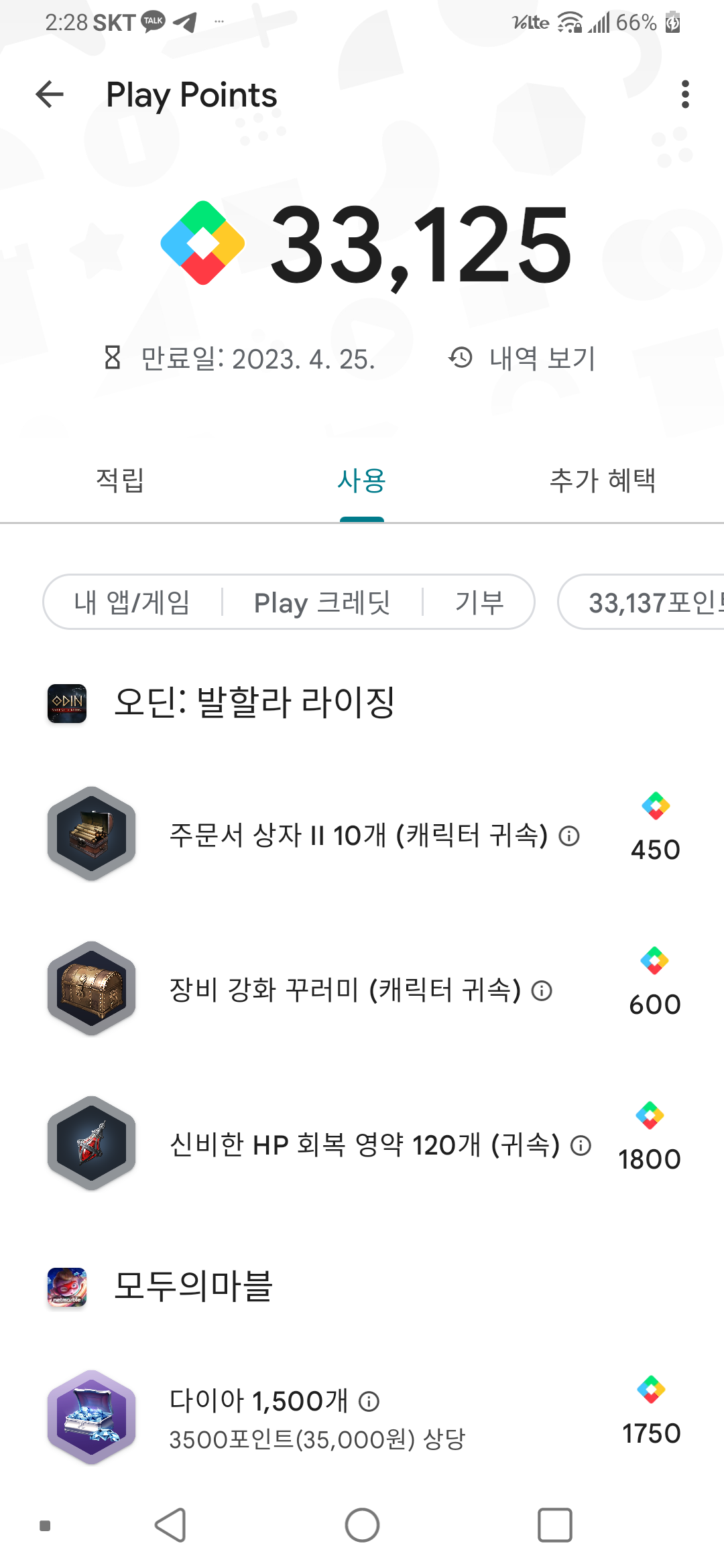The height and width of the screenshot is (1568, 724).
Task: Select the 내 앱/게임 filter chip
Action: pos(133,602)
